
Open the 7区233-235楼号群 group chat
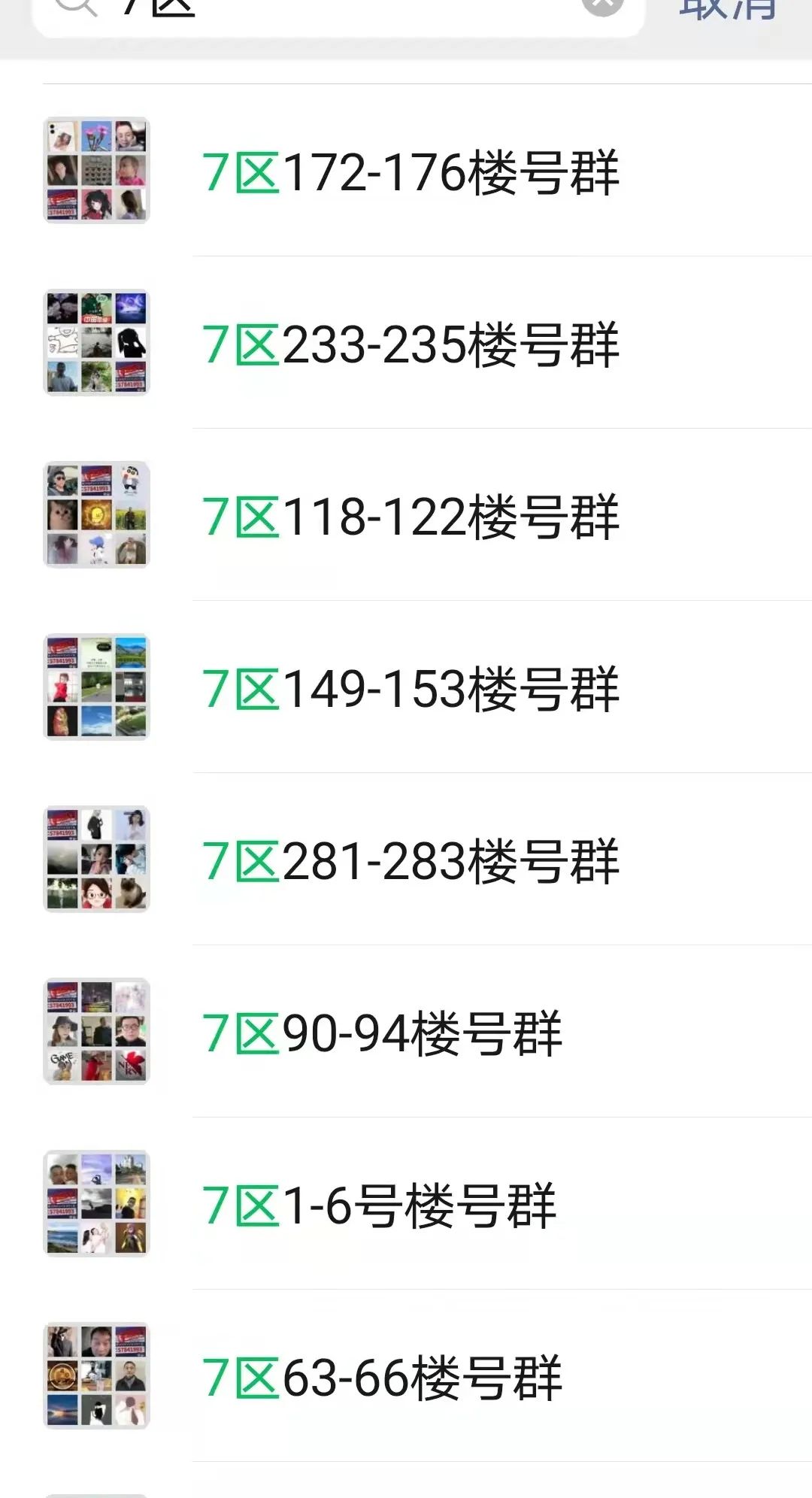tap(411, 344)
